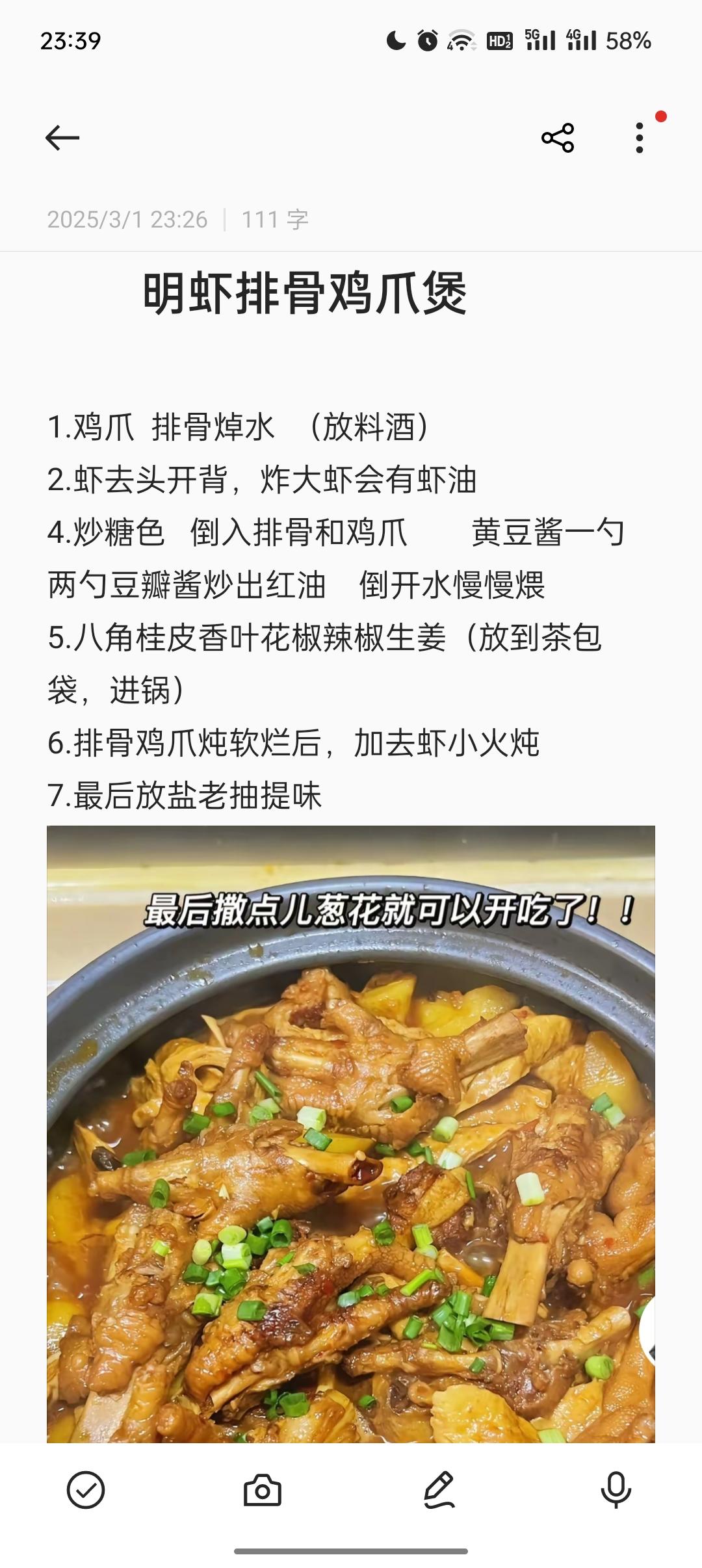The height and width of the screenshot is (1568, 702).
Task: Insert a photo with the camera icon
Action: [x=263, y=1489]
